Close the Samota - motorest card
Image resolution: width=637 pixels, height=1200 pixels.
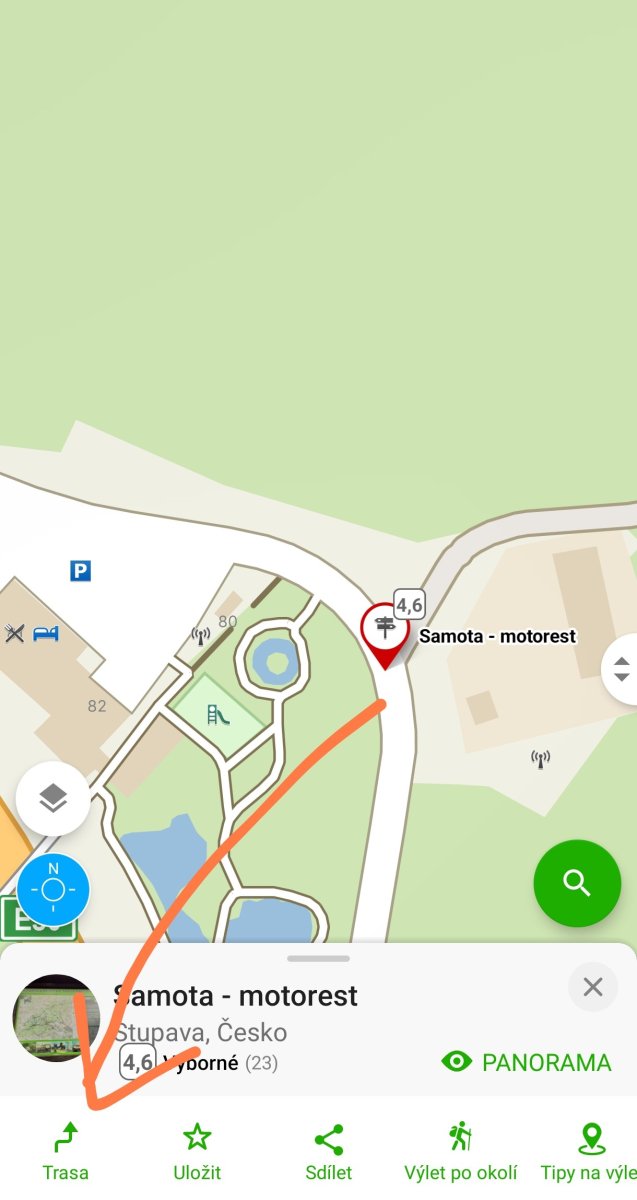click(x=593, y=988)
